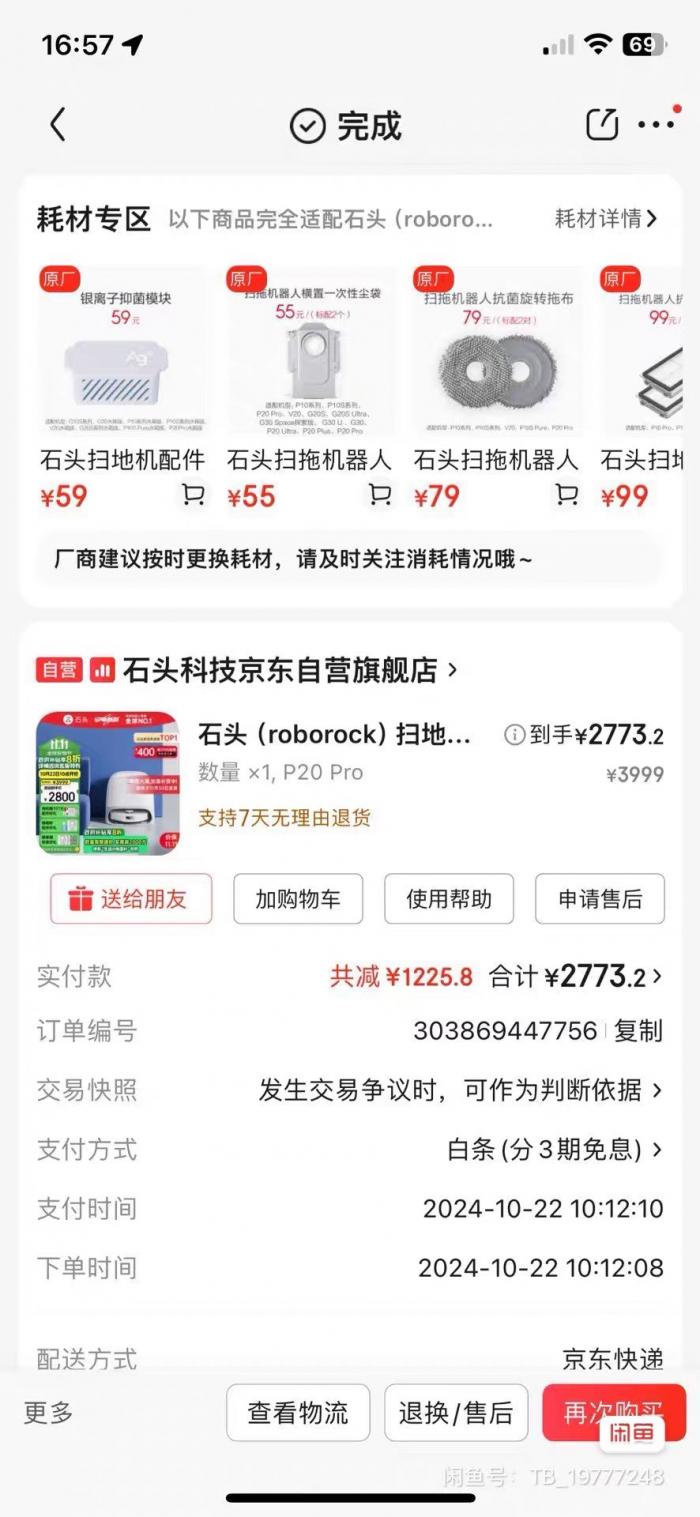Screen dimensions: 700x1517
Task: Open 白条 payment method details
Action: point(555,1150)
